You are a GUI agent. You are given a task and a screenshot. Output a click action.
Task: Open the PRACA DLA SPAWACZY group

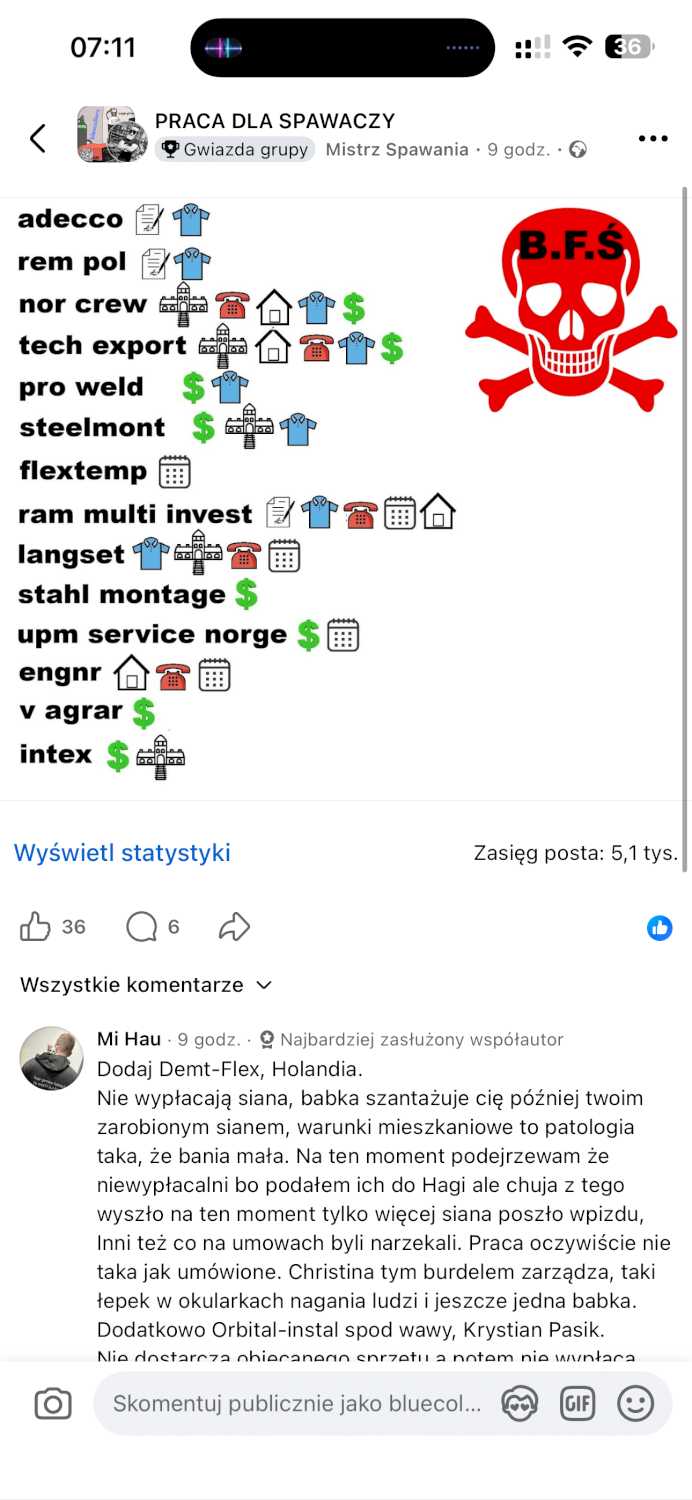[x=275, y=121]
